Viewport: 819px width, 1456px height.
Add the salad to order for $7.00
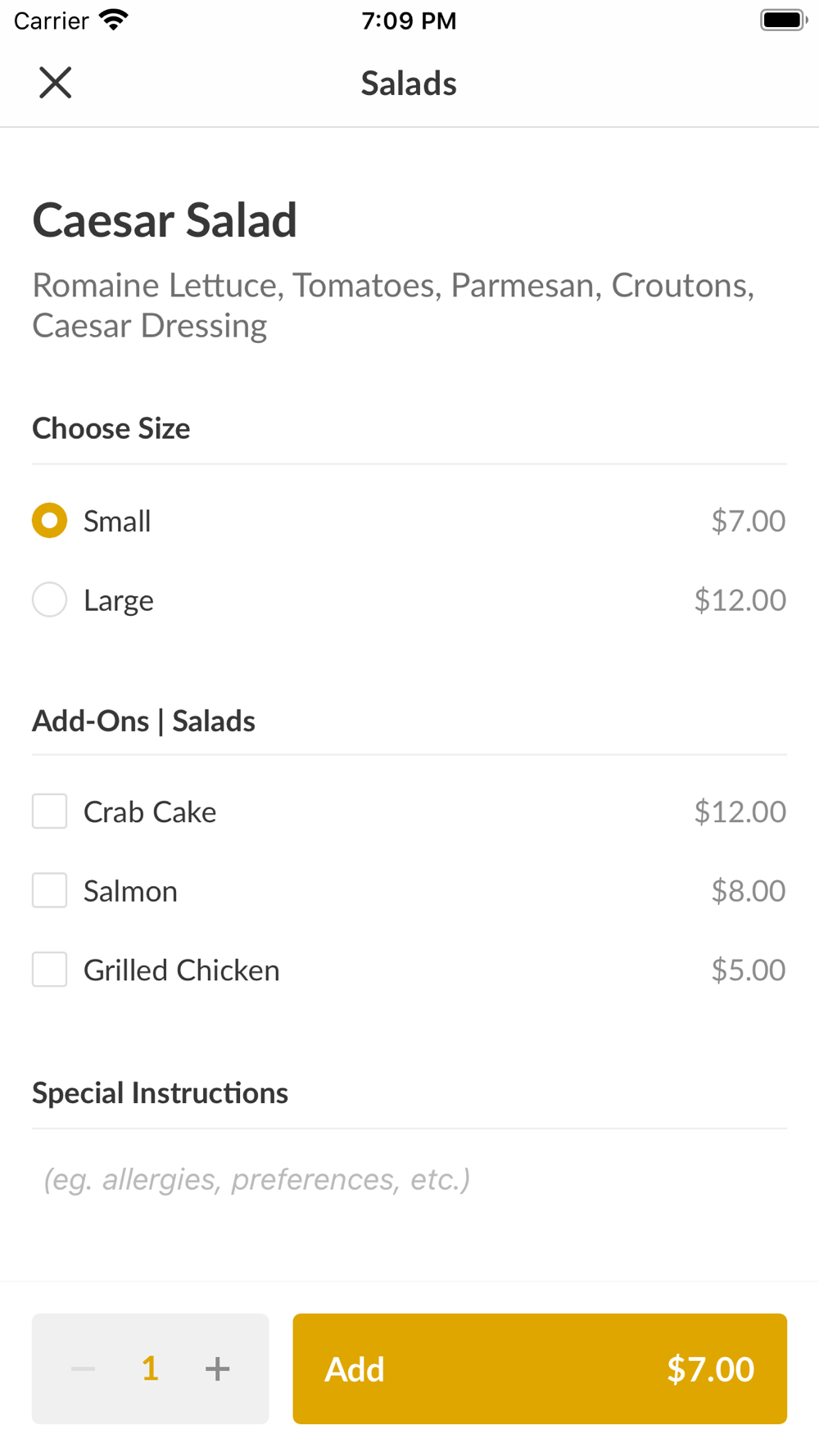point(540,1368)
